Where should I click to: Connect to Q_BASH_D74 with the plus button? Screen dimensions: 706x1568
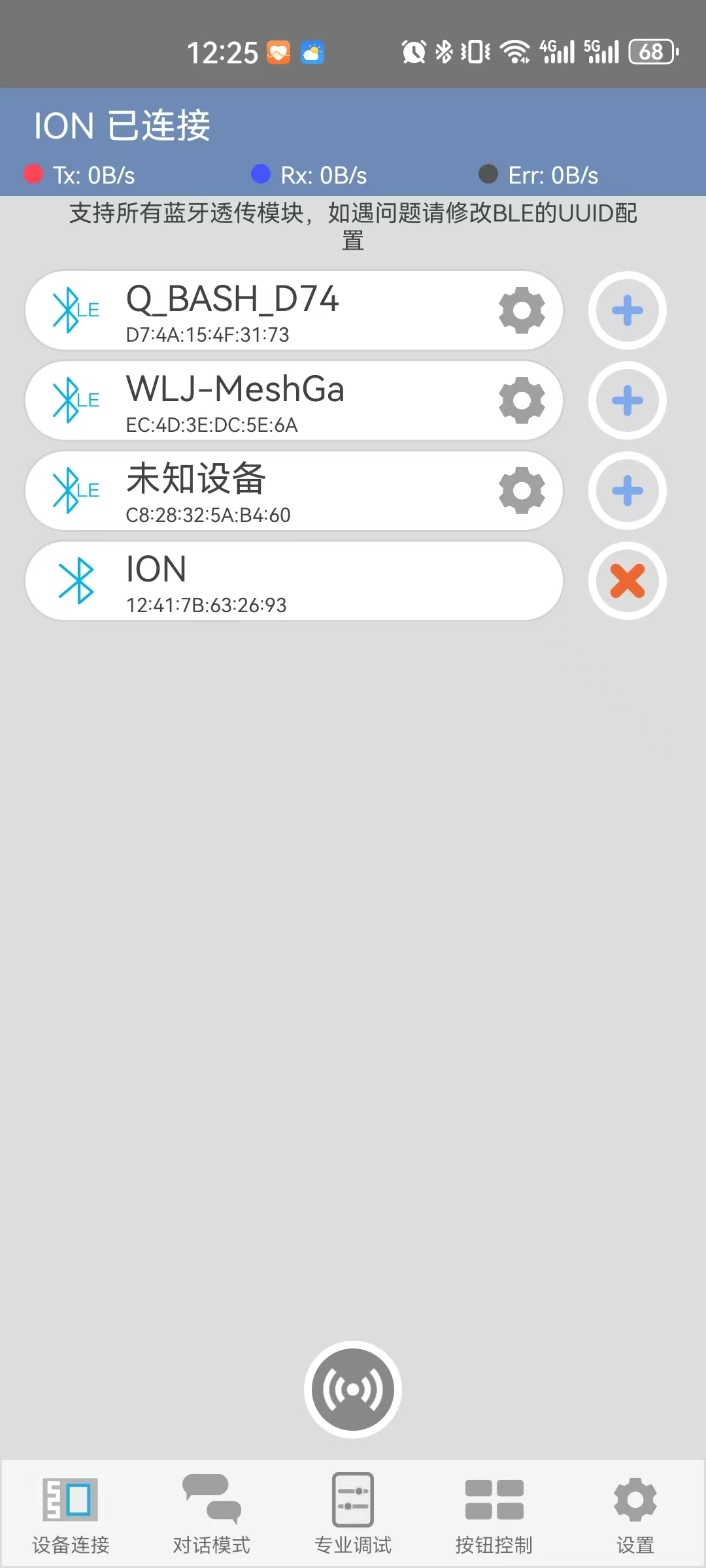click(x=628, y=310)
